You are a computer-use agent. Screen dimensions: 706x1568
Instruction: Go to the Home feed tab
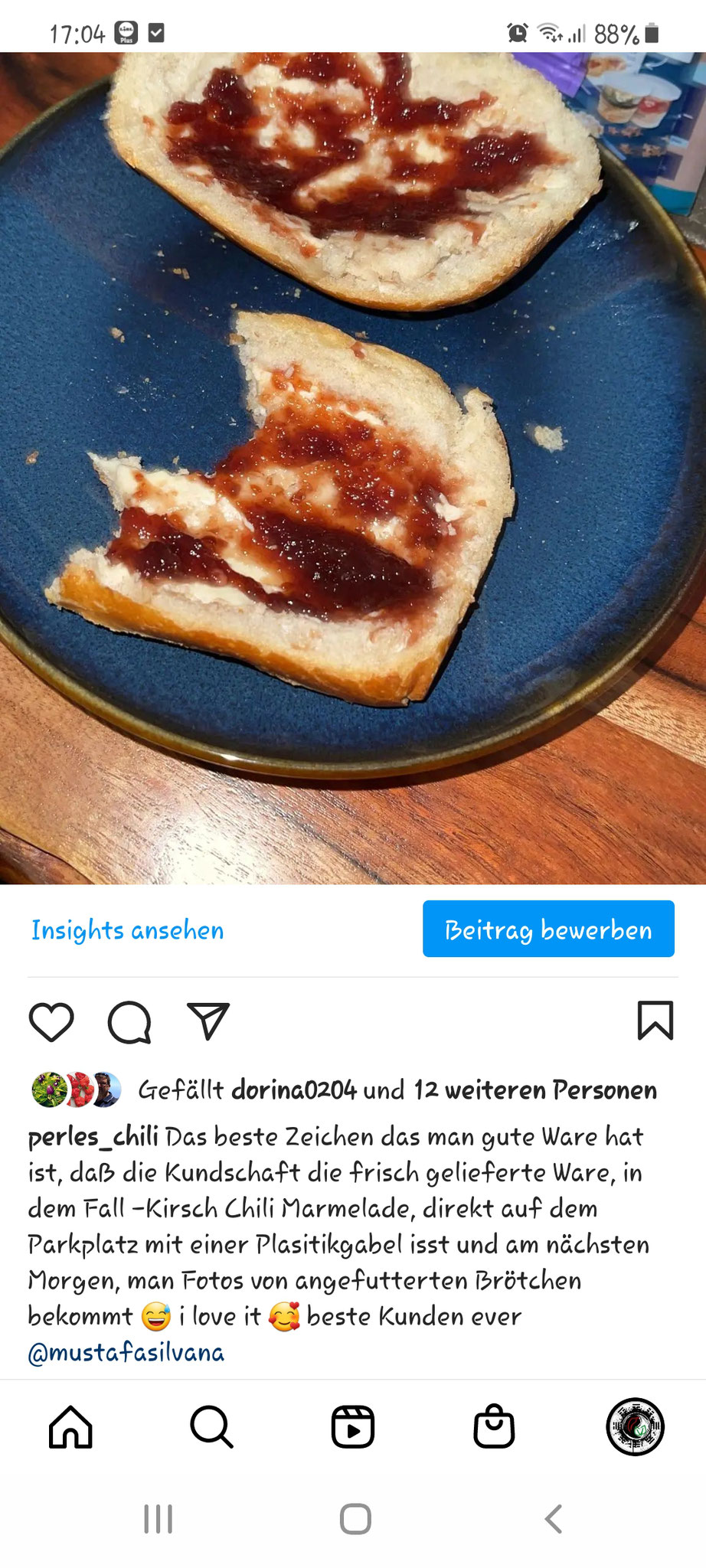point(70,1427)
